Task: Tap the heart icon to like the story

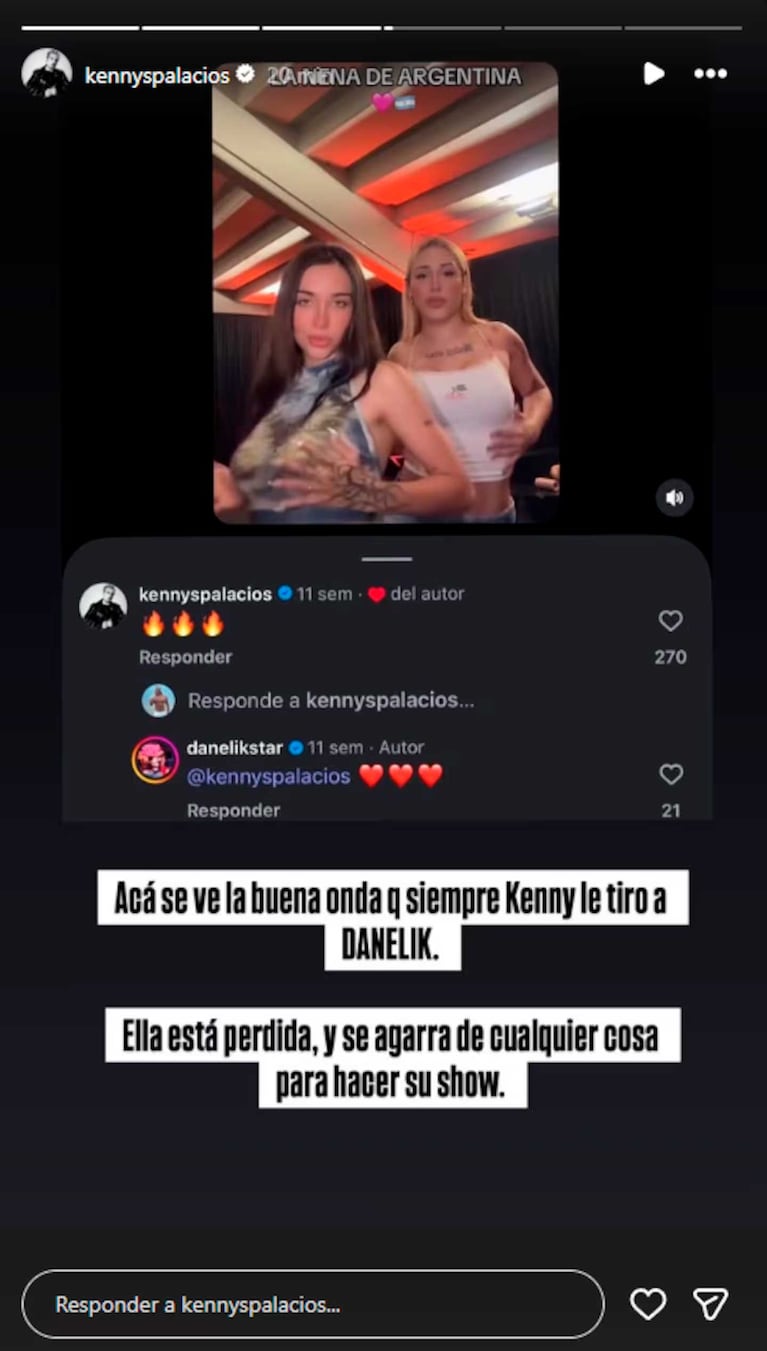Action: (648, 1304)
